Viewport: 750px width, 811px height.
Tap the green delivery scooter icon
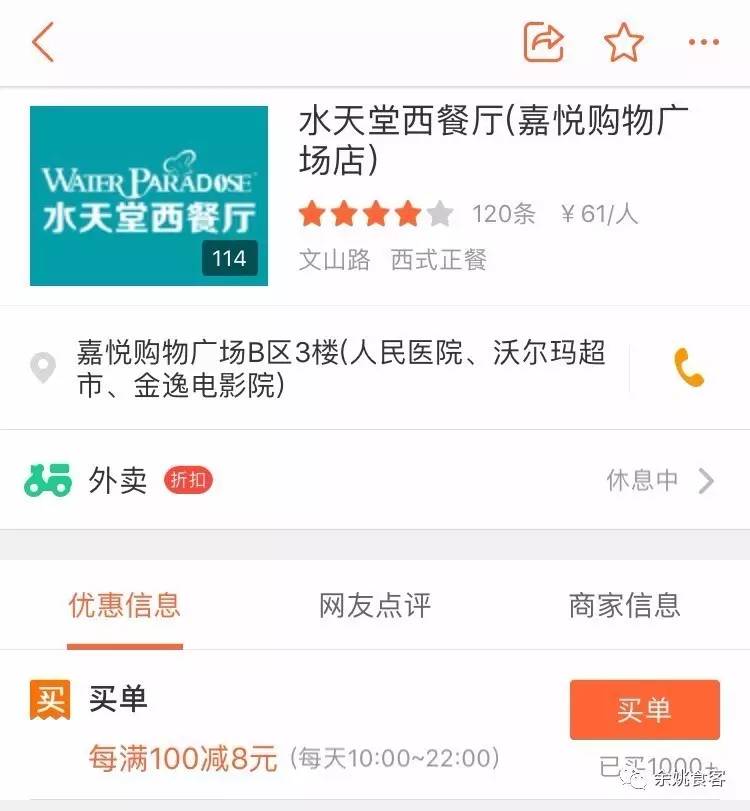pyautogui.click(x=47, y=480)
